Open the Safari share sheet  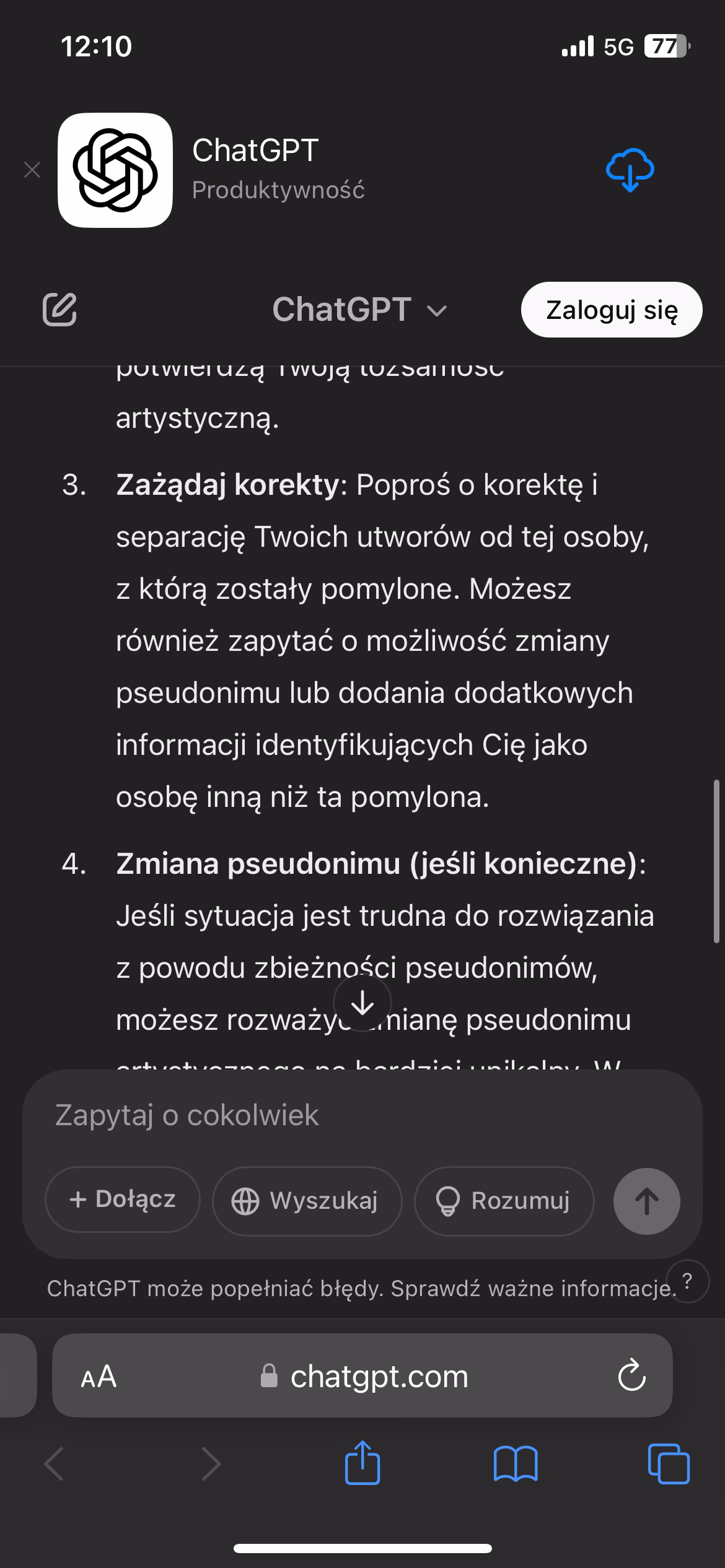pos(362,1465)
